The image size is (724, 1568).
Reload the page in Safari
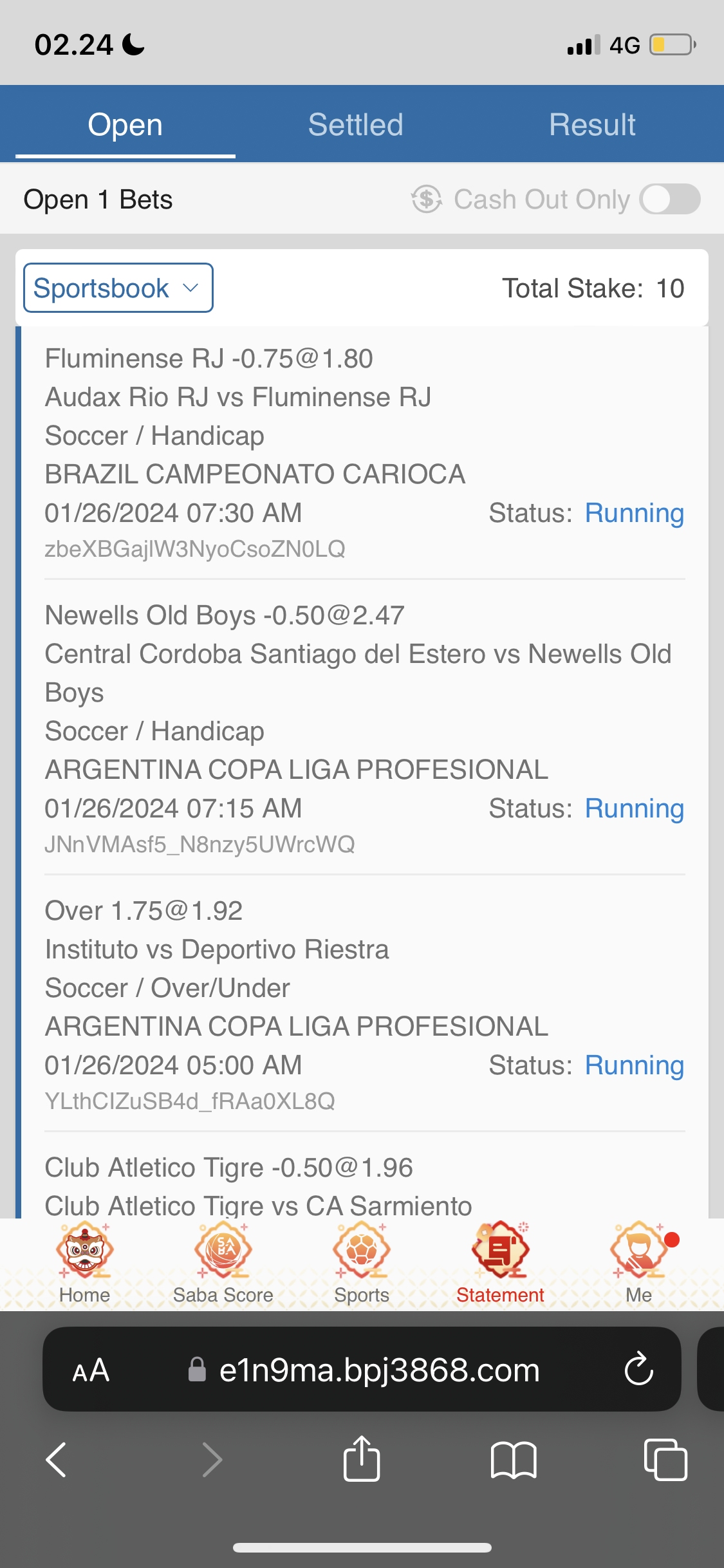[639, 1369]
